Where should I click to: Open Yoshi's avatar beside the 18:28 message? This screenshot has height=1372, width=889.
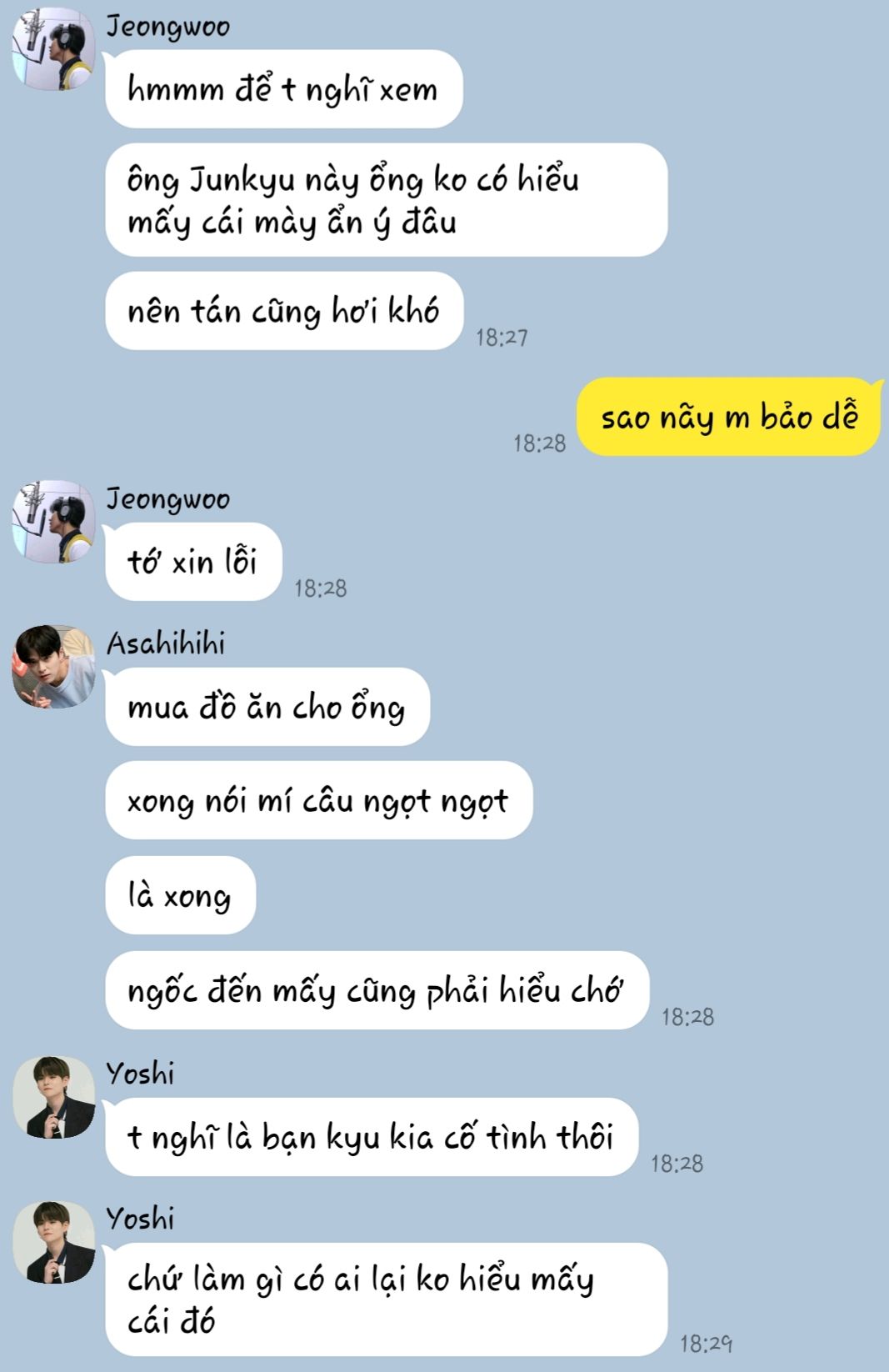pyautogui.click(x=54, y=1097)
